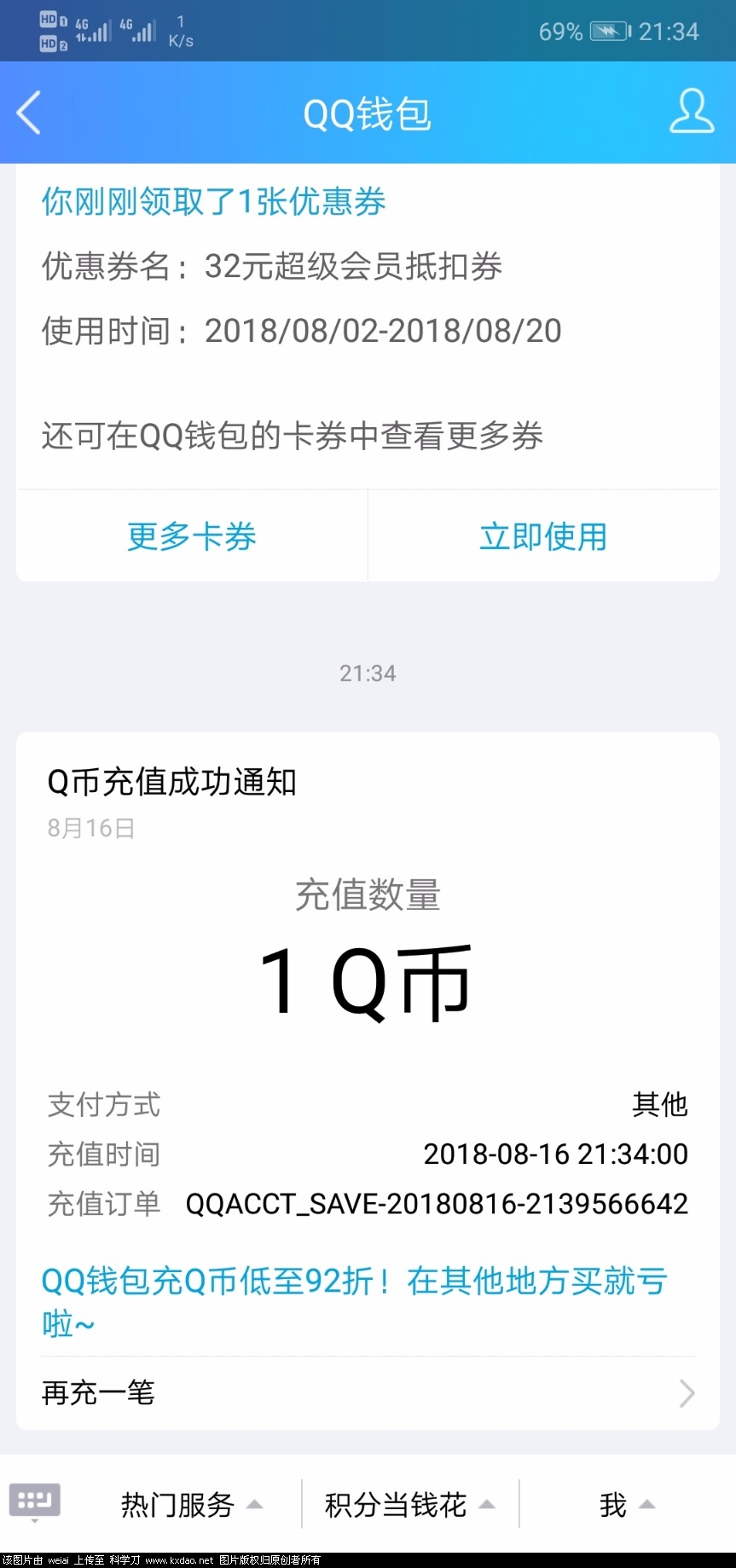Open the profile icon in the top right

coord(692,113)
